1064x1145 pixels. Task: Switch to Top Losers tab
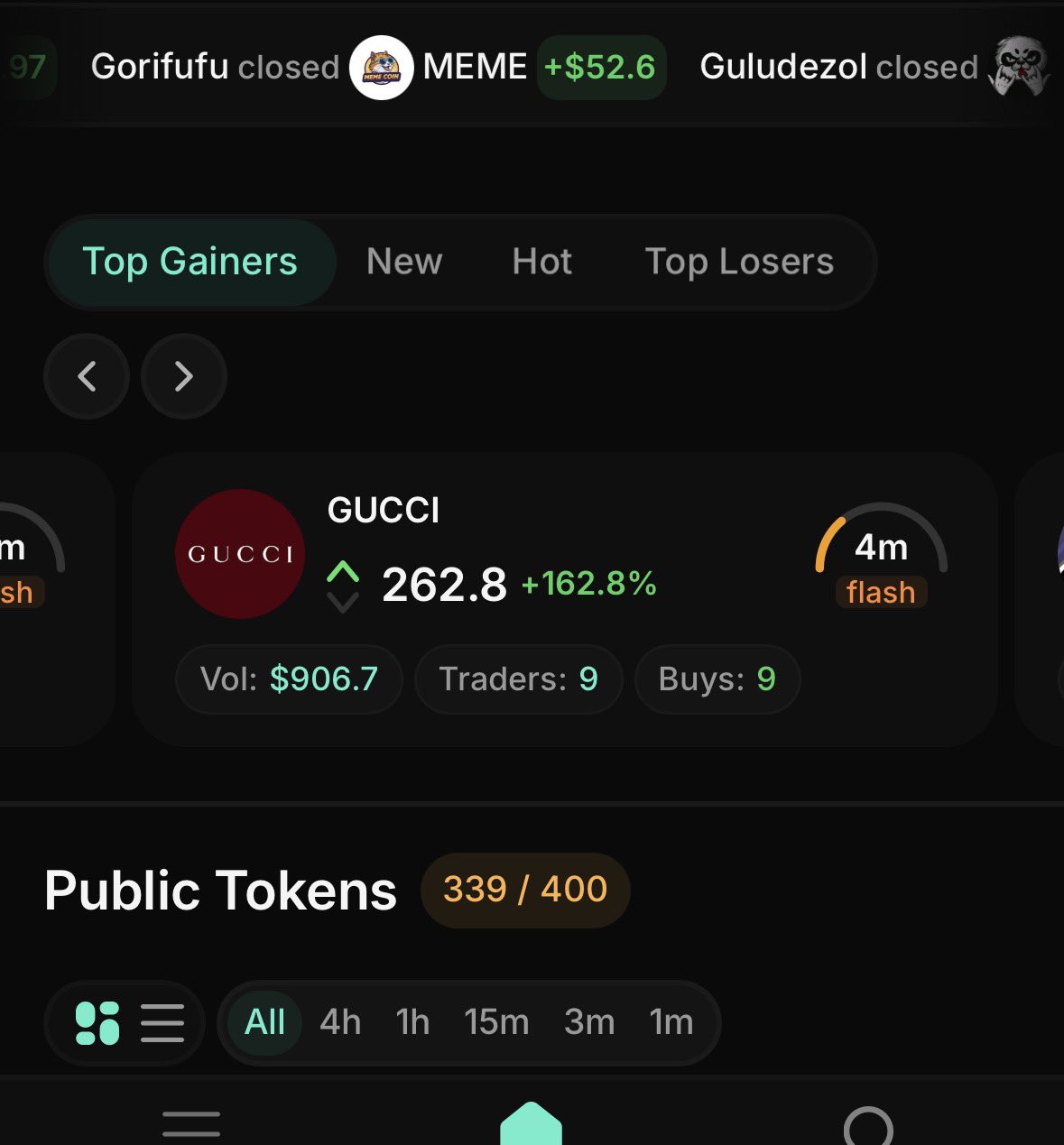coord(739,263)
